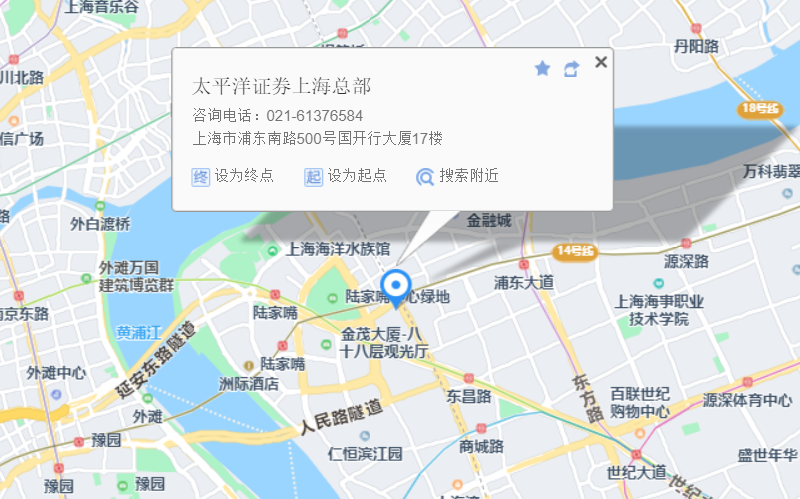Set as destination (设为终点)
The width and height of the screenshot is (800, 499).
click(x=233, y=176)
